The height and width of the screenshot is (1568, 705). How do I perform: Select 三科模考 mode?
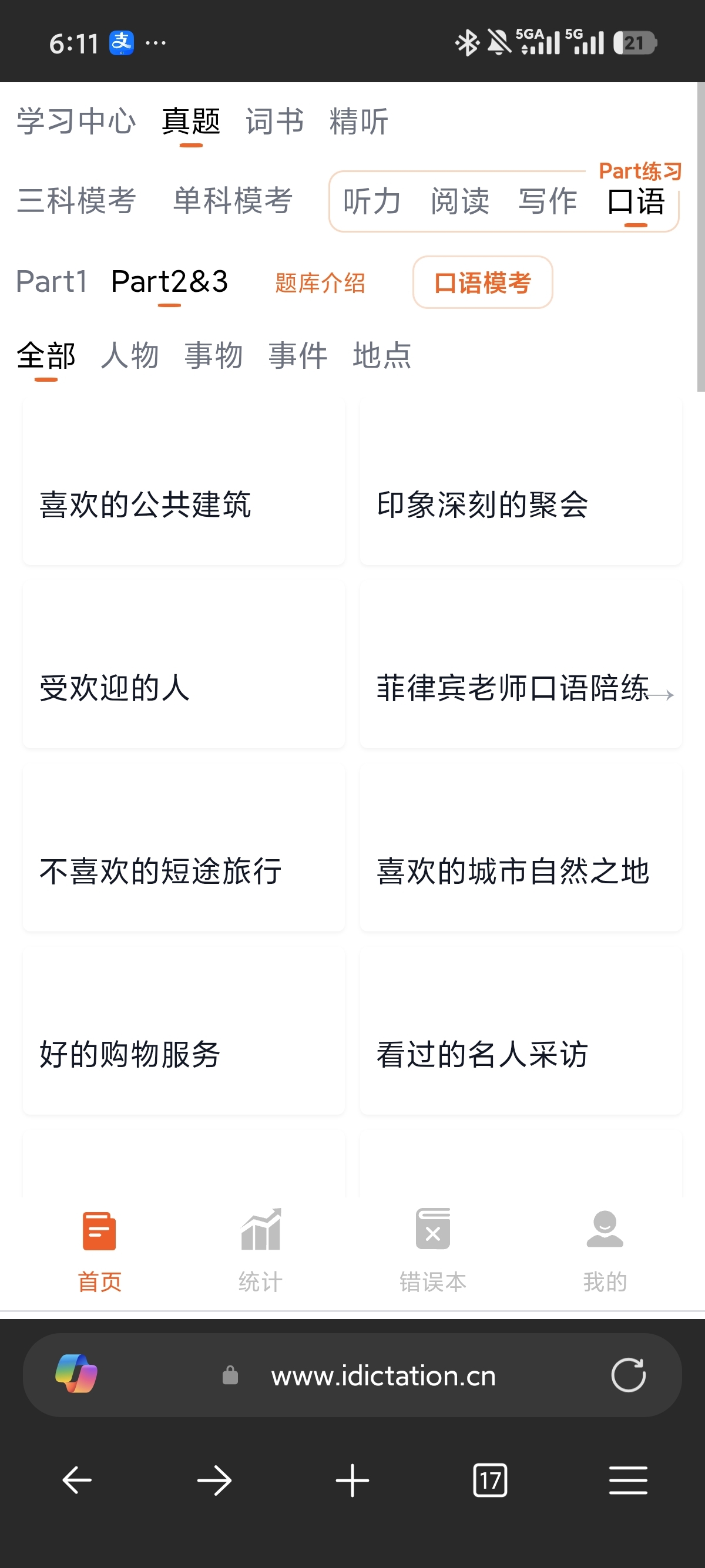(77, 200)
